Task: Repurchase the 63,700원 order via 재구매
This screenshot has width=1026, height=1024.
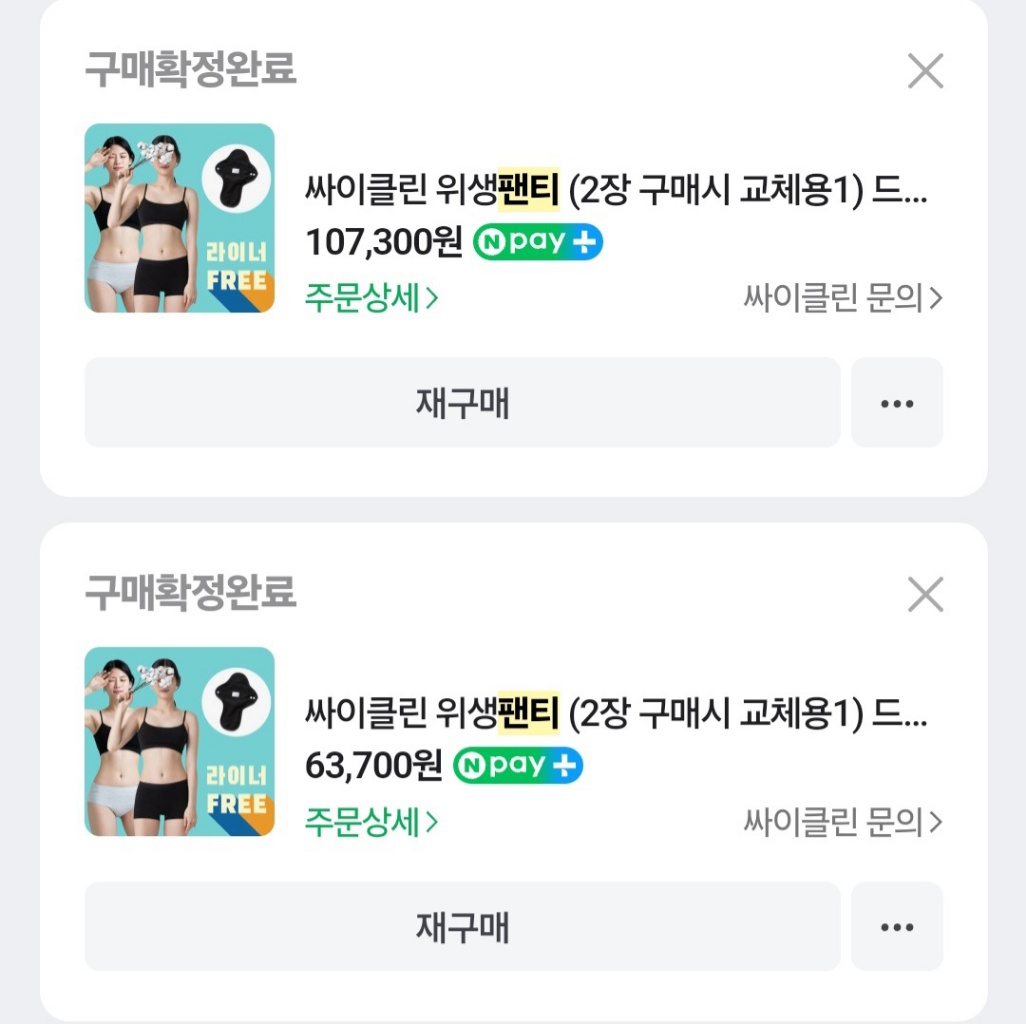Action: point(462,927)
